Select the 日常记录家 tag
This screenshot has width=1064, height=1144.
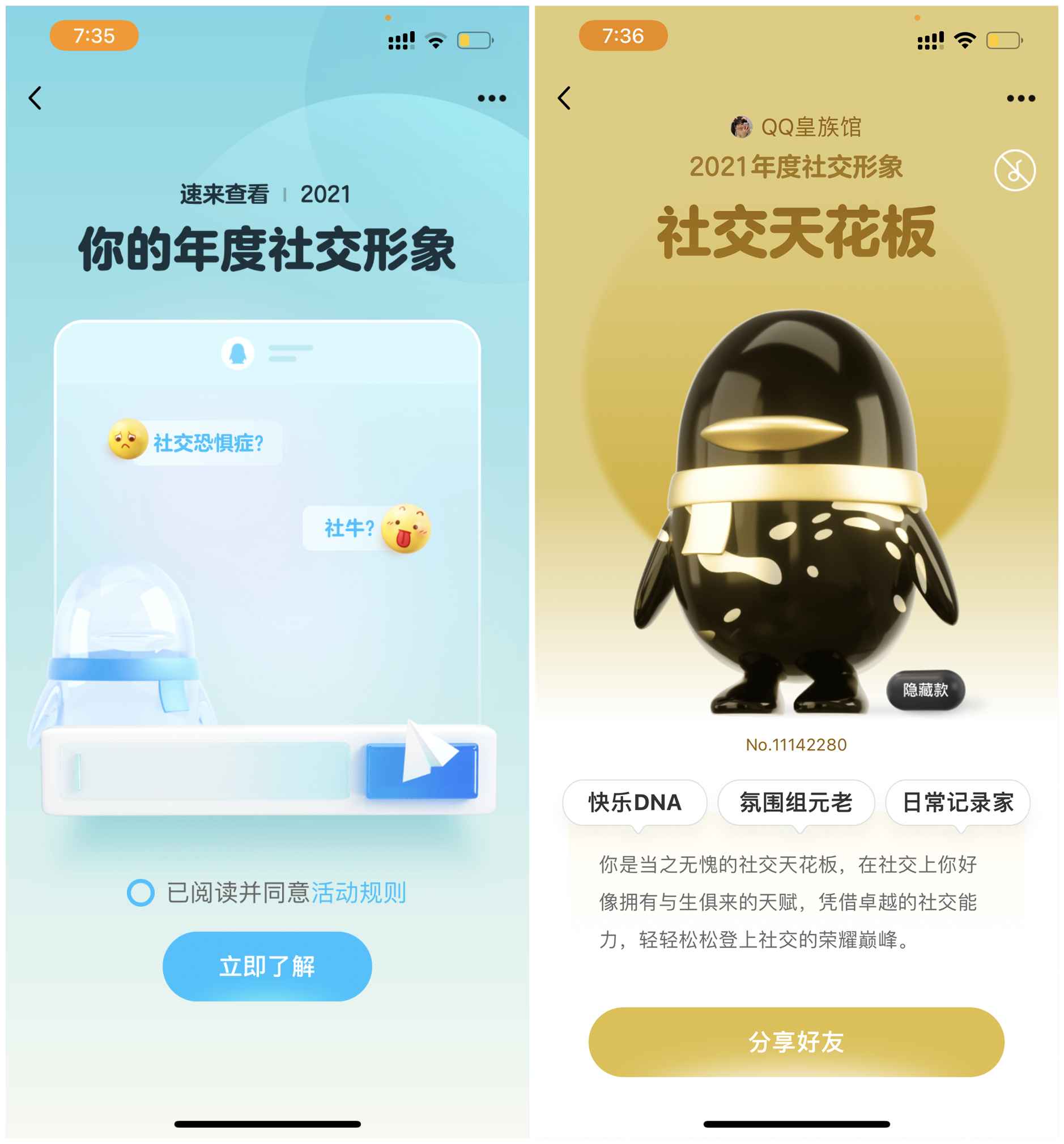pos(957,802)
